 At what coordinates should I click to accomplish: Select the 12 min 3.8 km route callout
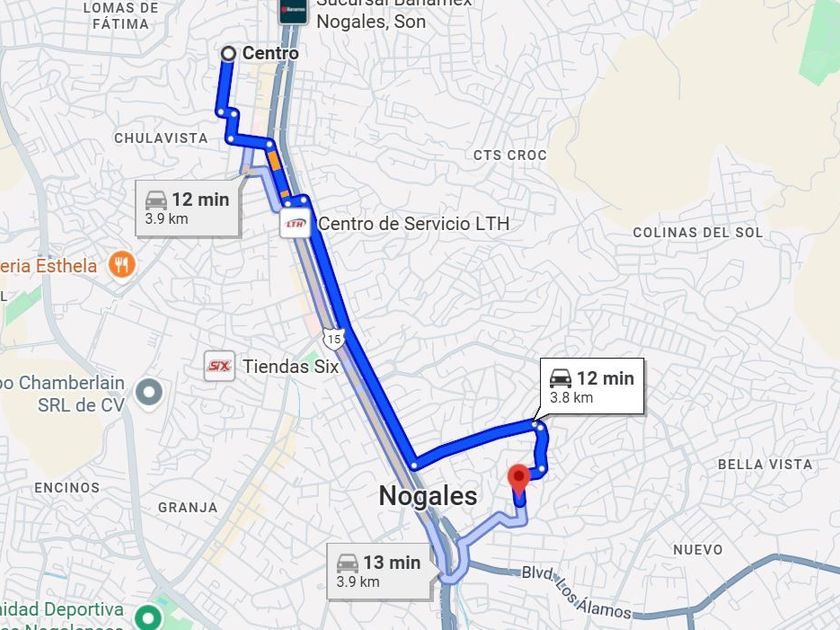592,386
